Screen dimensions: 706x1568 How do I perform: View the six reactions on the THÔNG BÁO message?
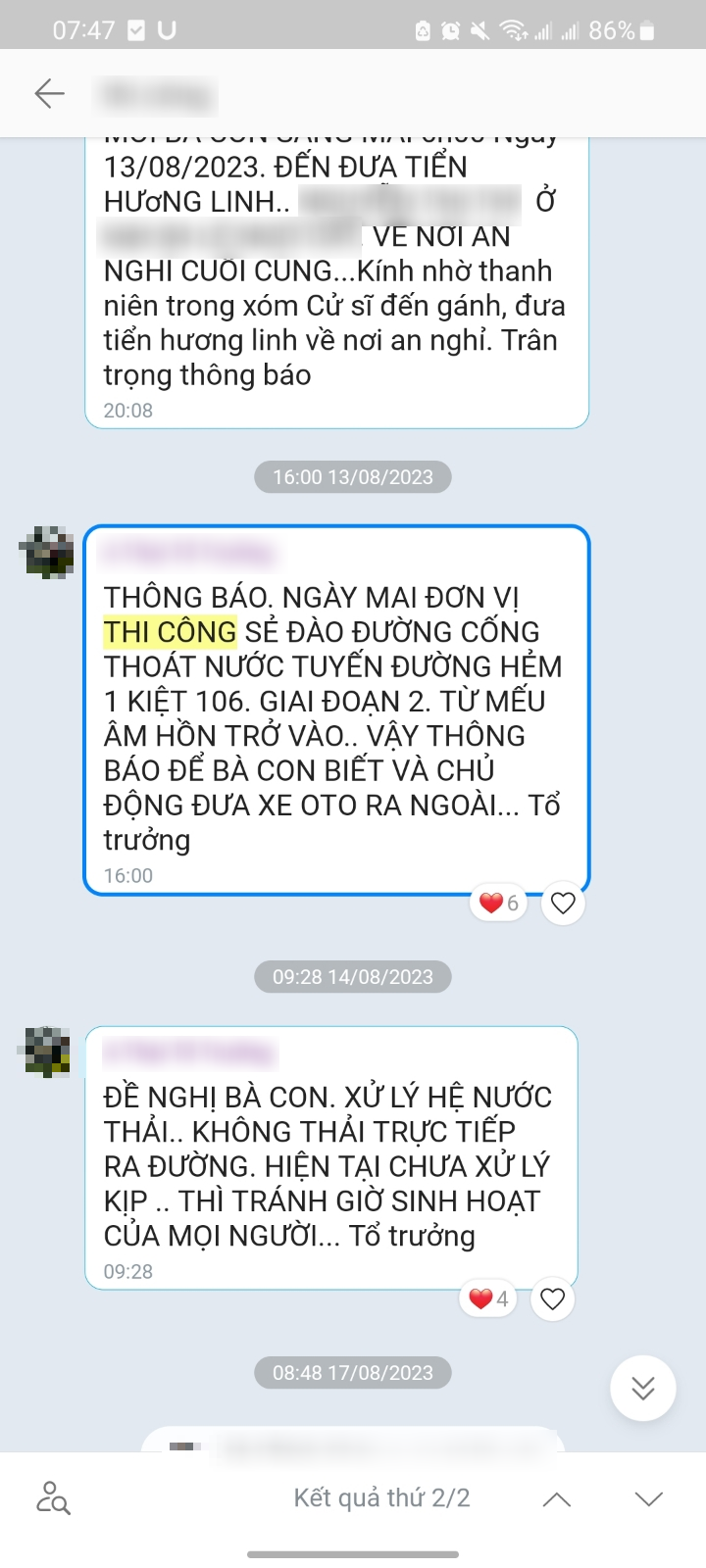(499, 903)
